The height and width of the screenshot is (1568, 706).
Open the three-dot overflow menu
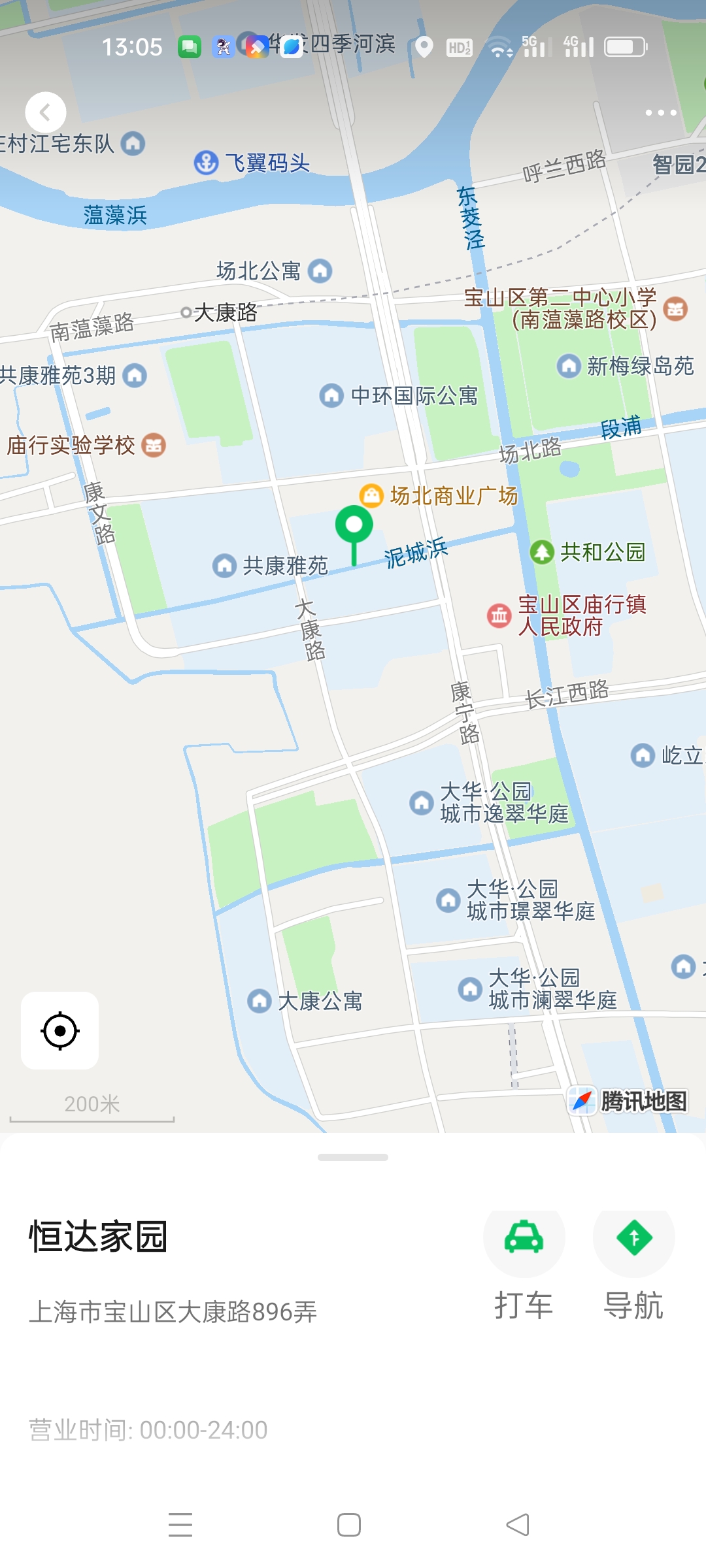(660, 112)
